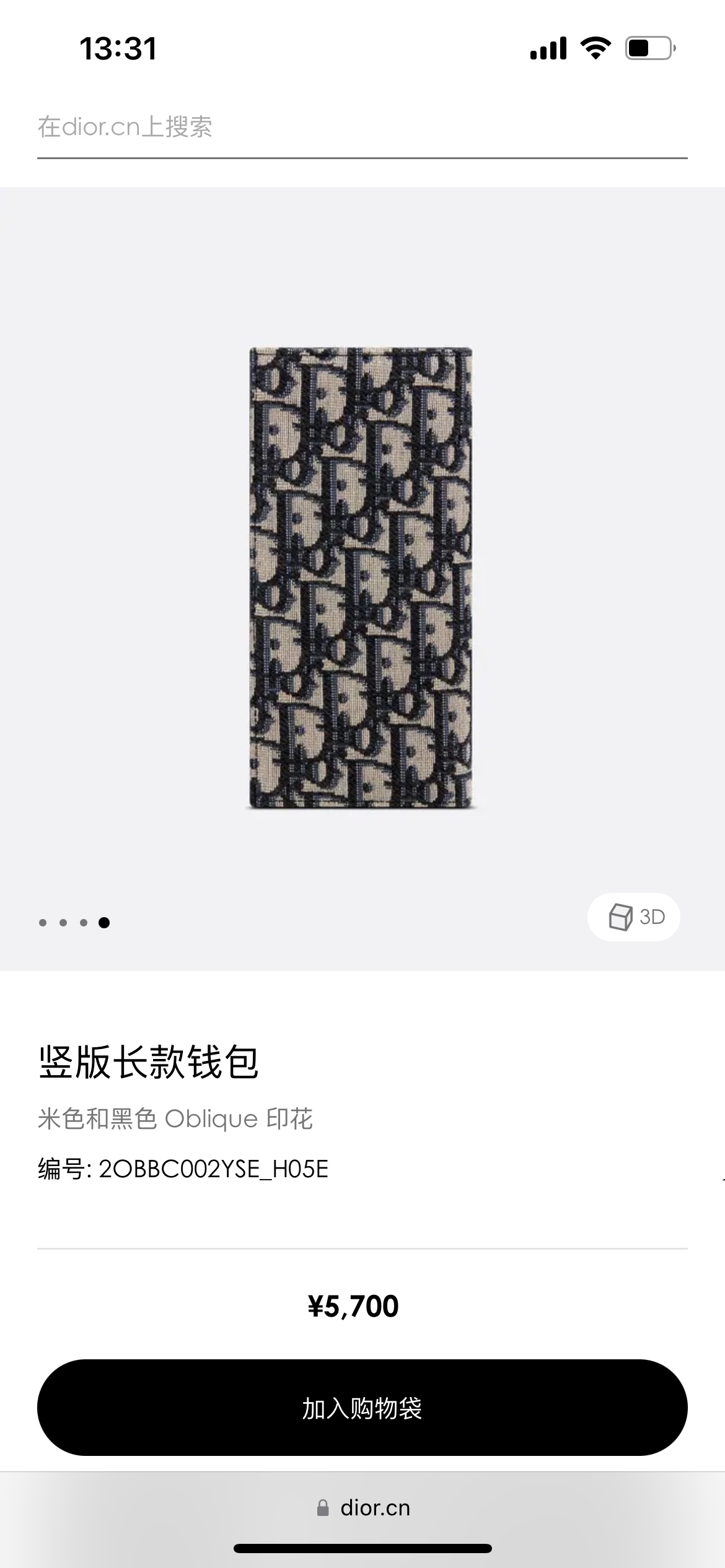Image resolution: width=725 pixels, height=1568 pixels.
Task: Tap the dior.cn browser address bar
Action: (363, 1508)
